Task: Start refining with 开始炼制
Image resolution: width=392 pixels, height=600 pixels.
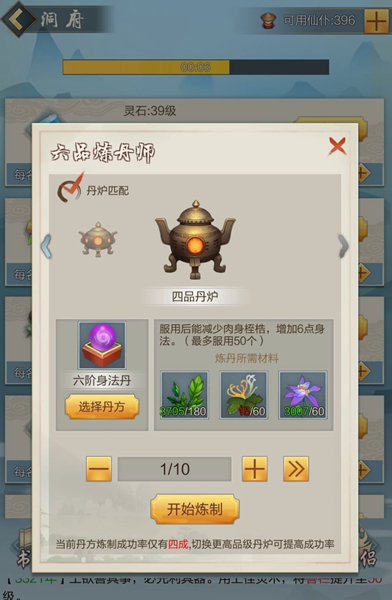Action: coord(195,509)
